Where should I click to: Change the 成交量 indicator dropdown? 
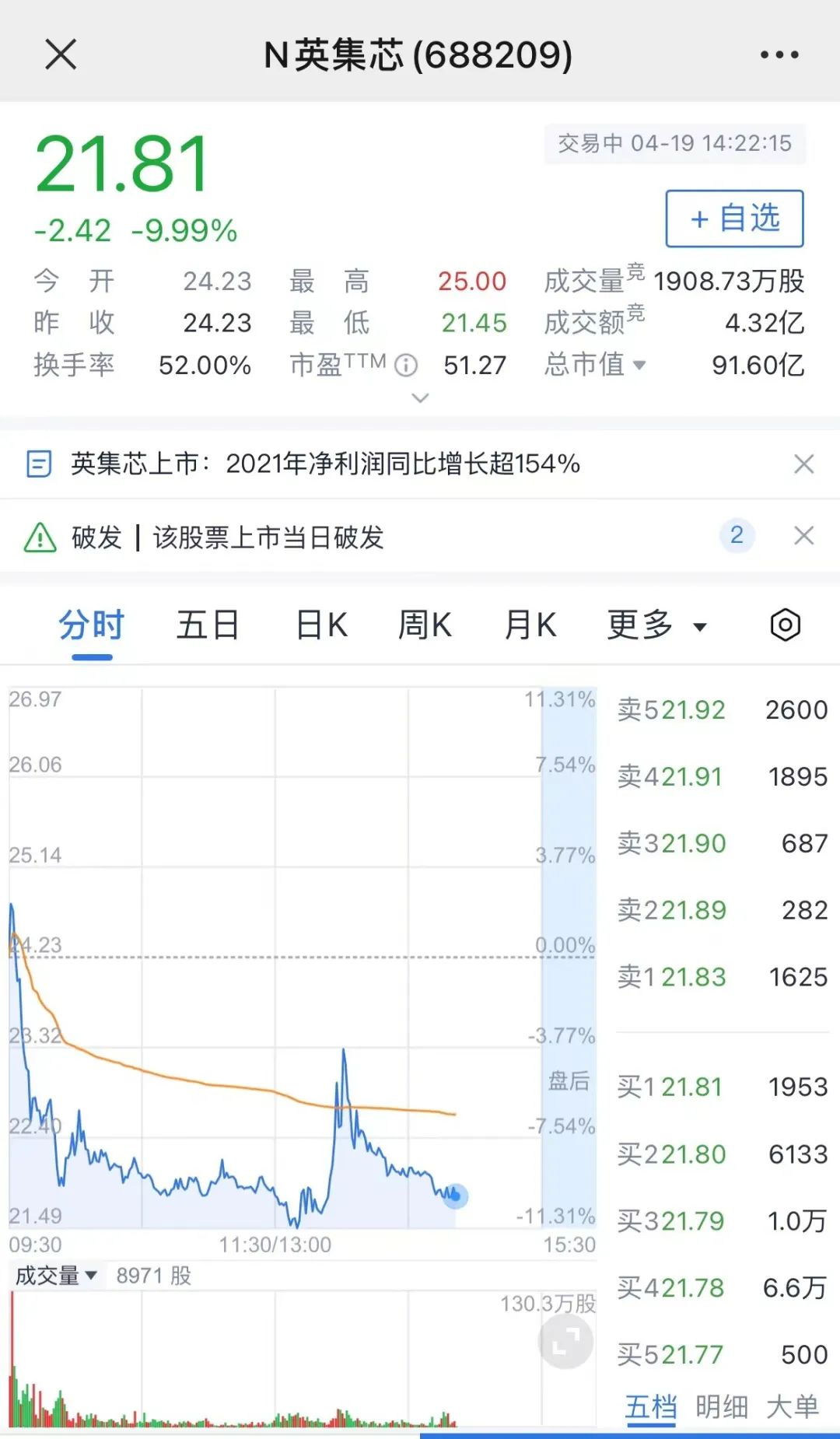(x=56, y=1276)
